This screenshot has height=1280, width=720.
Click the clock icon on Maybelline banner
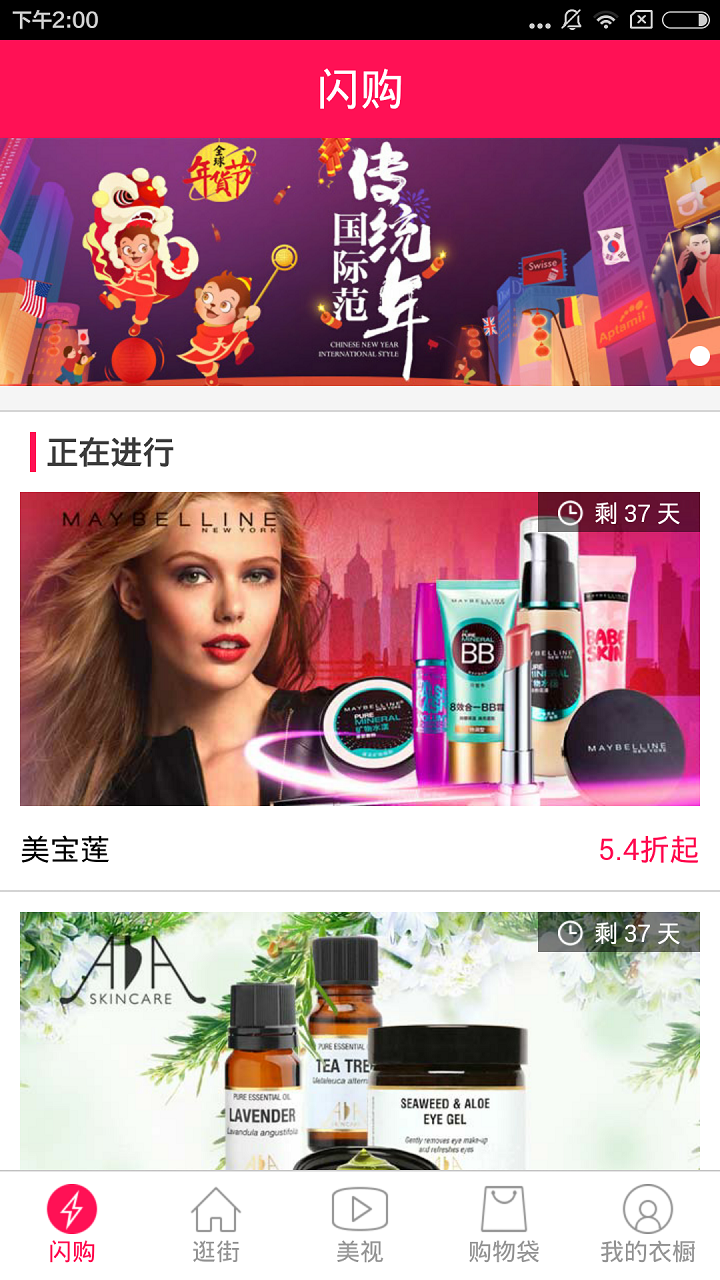[x=569, y=513]
